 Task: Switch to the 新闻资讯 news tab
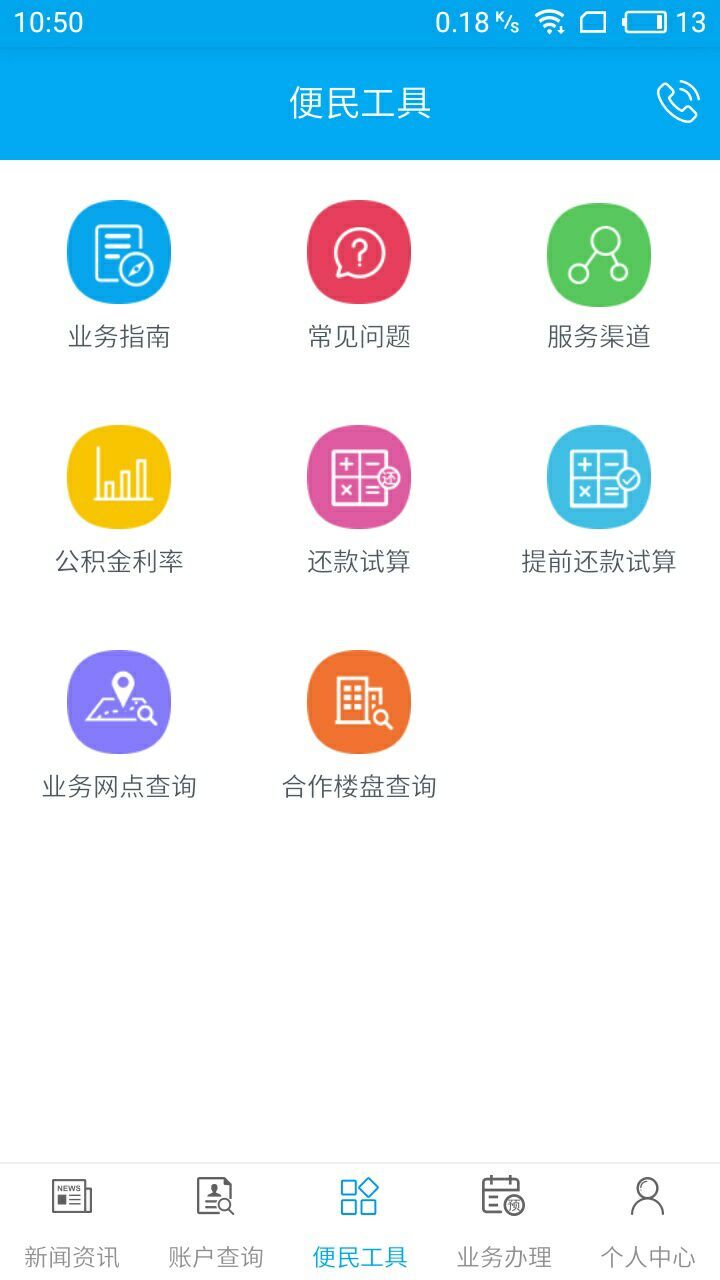[x=72, y=1221]
